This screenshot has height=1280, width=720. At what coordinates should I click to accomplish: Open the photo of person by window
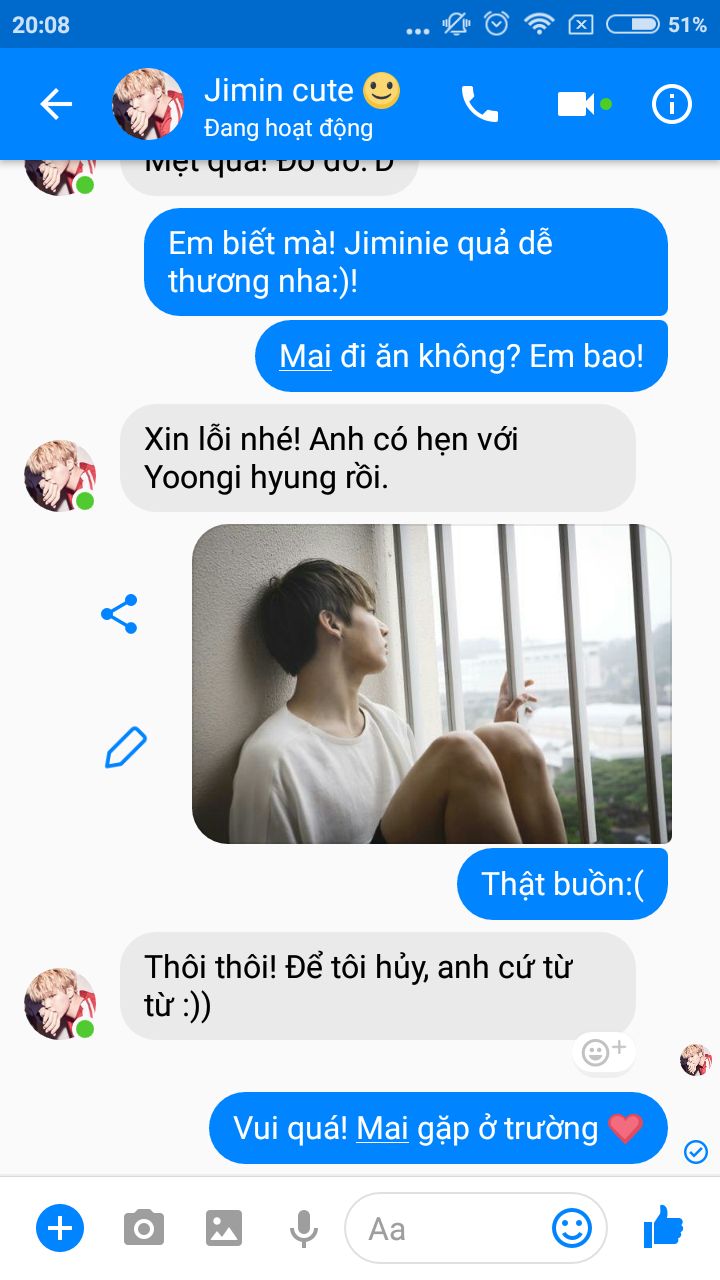[431, 684]
